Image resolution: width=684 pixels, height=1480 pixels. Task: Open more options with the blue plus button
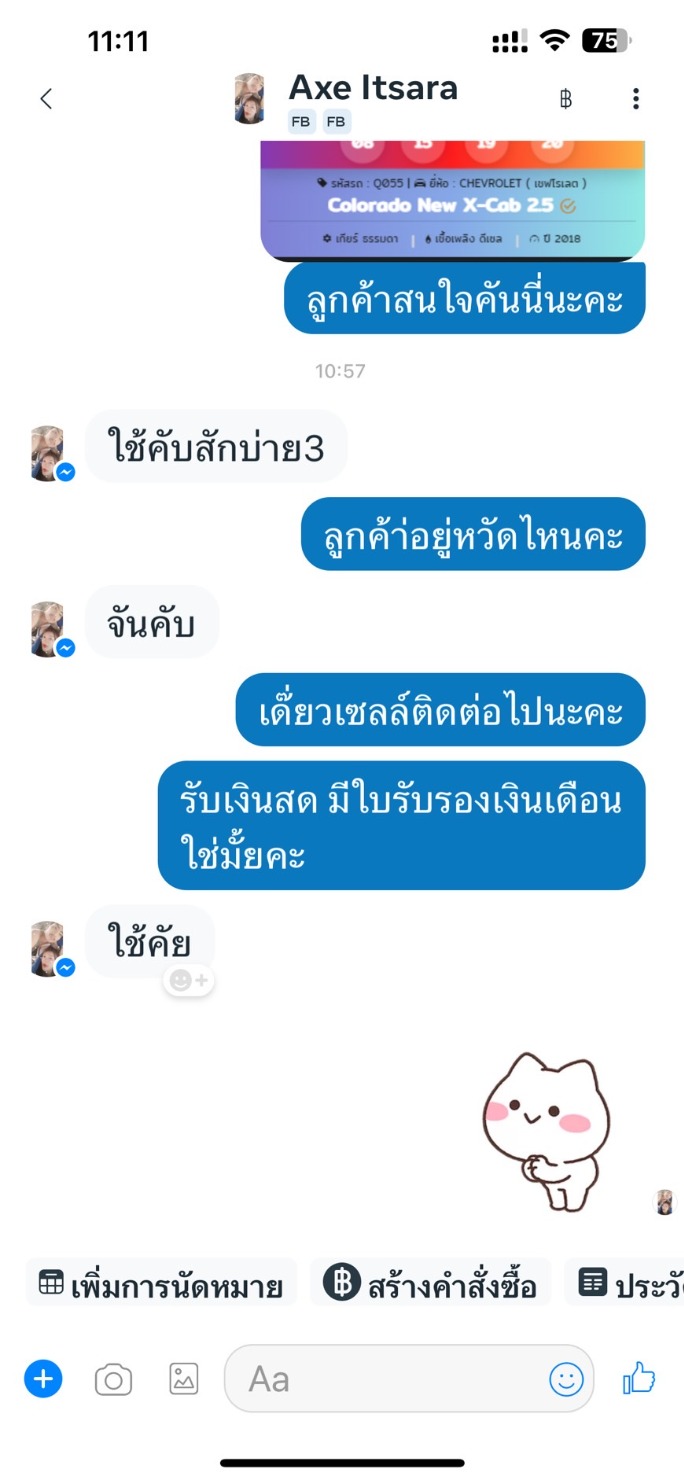pos(43,1379)
